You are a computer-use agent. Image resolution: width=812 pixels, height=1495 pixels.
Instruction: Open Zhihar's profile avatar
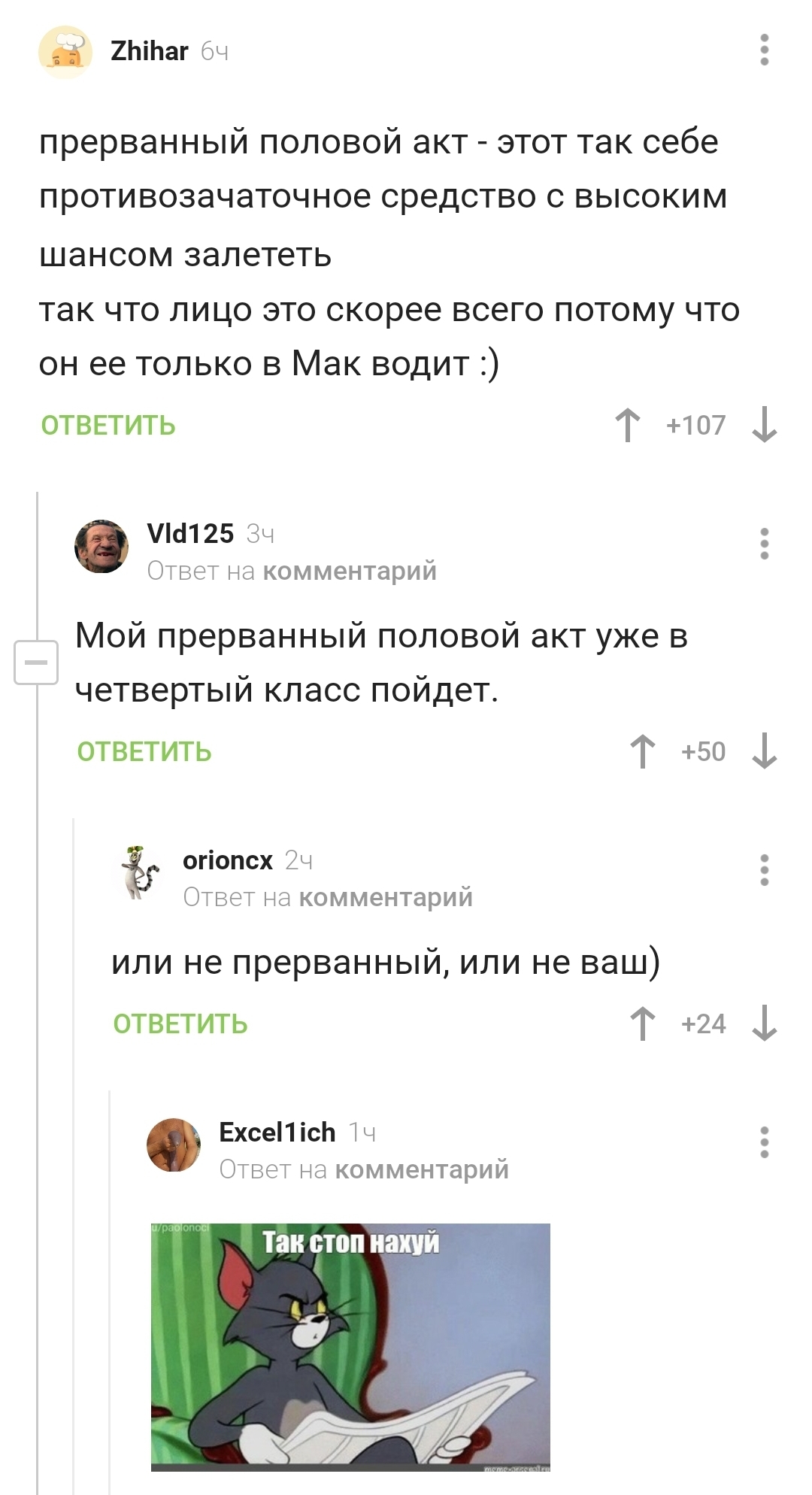65,52
